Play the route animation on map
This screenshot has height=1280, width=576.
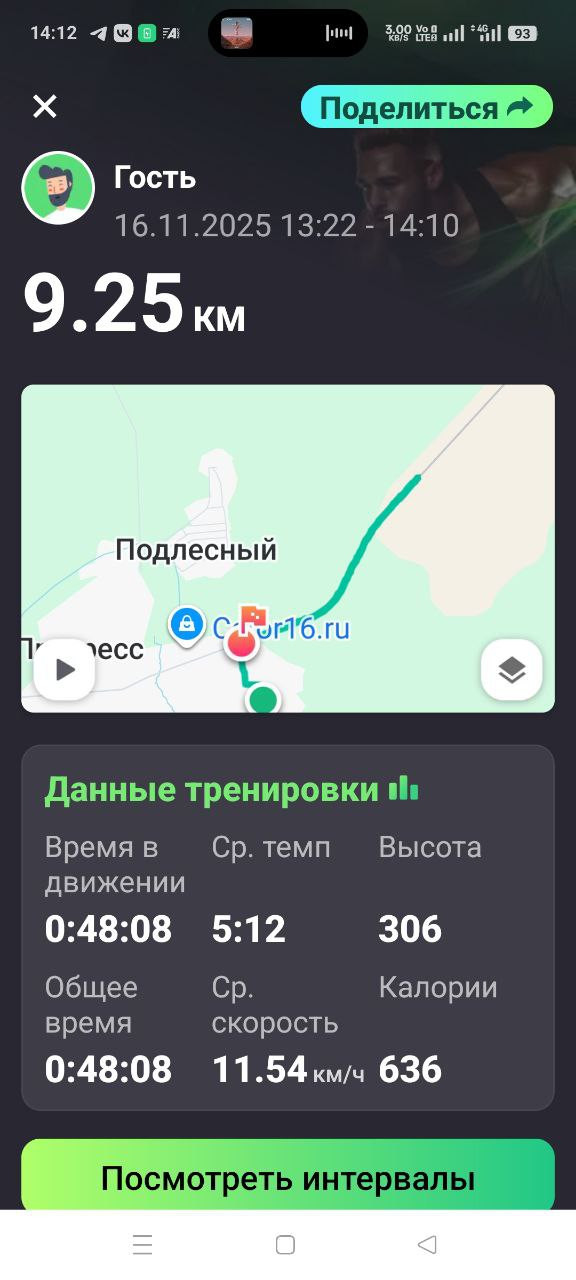coord(65,669)
